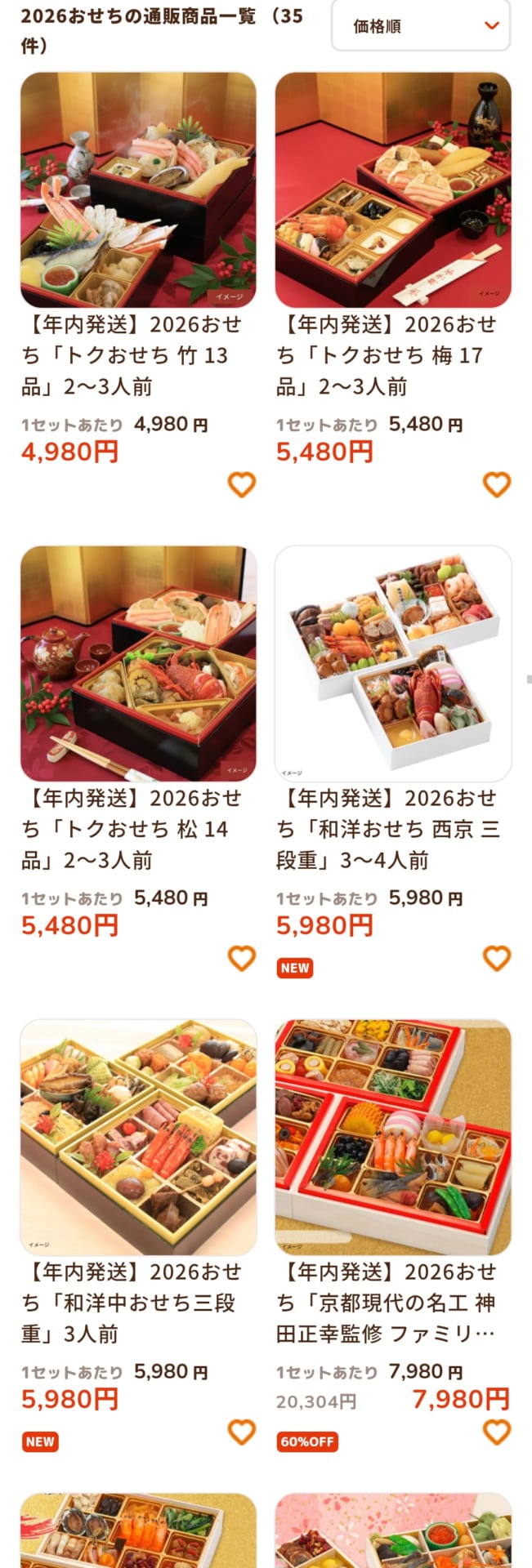Save 和洋おせち 西京 三段重 to favorites
Image resolution: width=532 pixels, height=1568 pixels.
click(496, 958)
